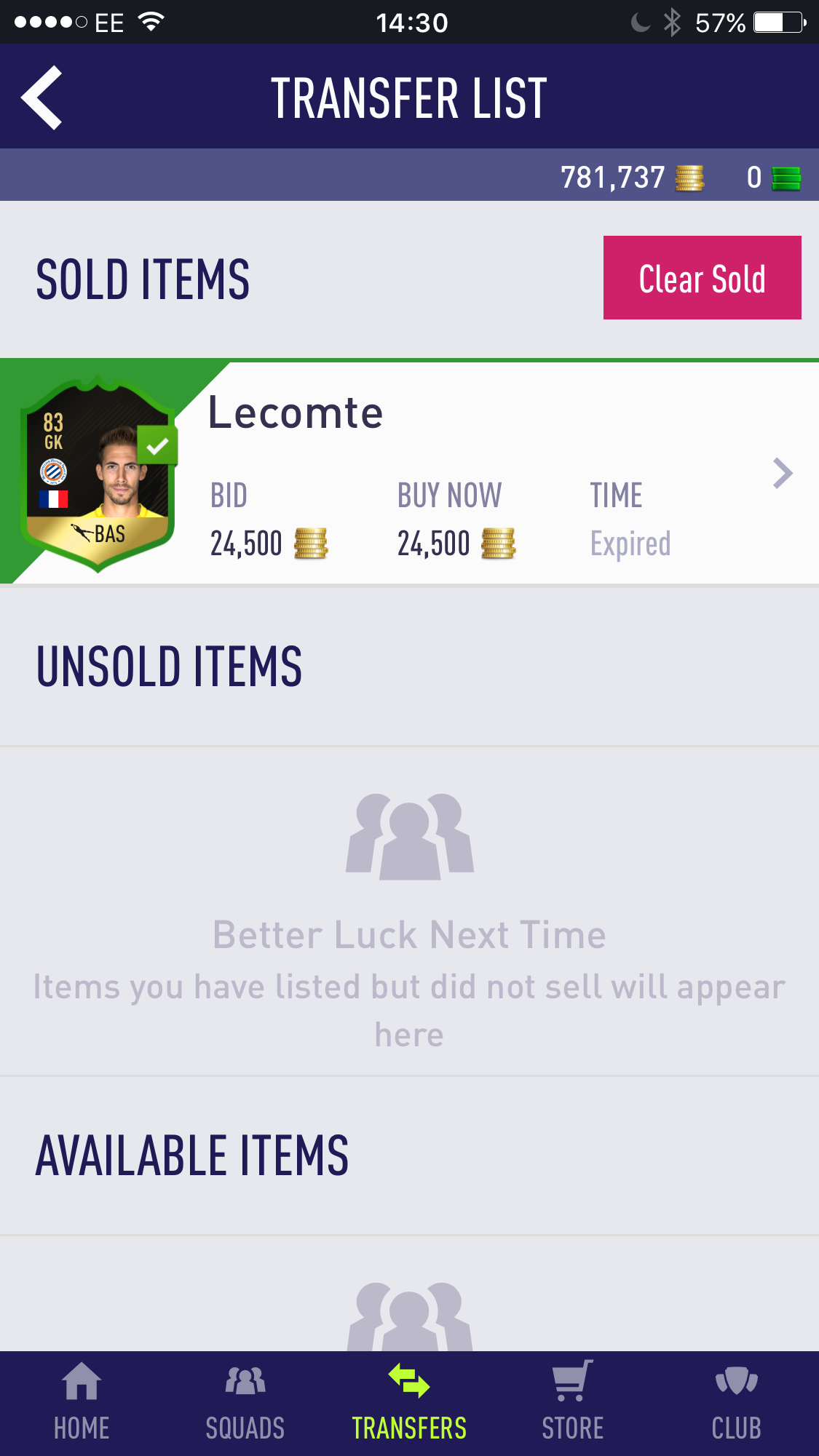
Task: Go to the Club tab
Action: click(x=736, y=1403)
